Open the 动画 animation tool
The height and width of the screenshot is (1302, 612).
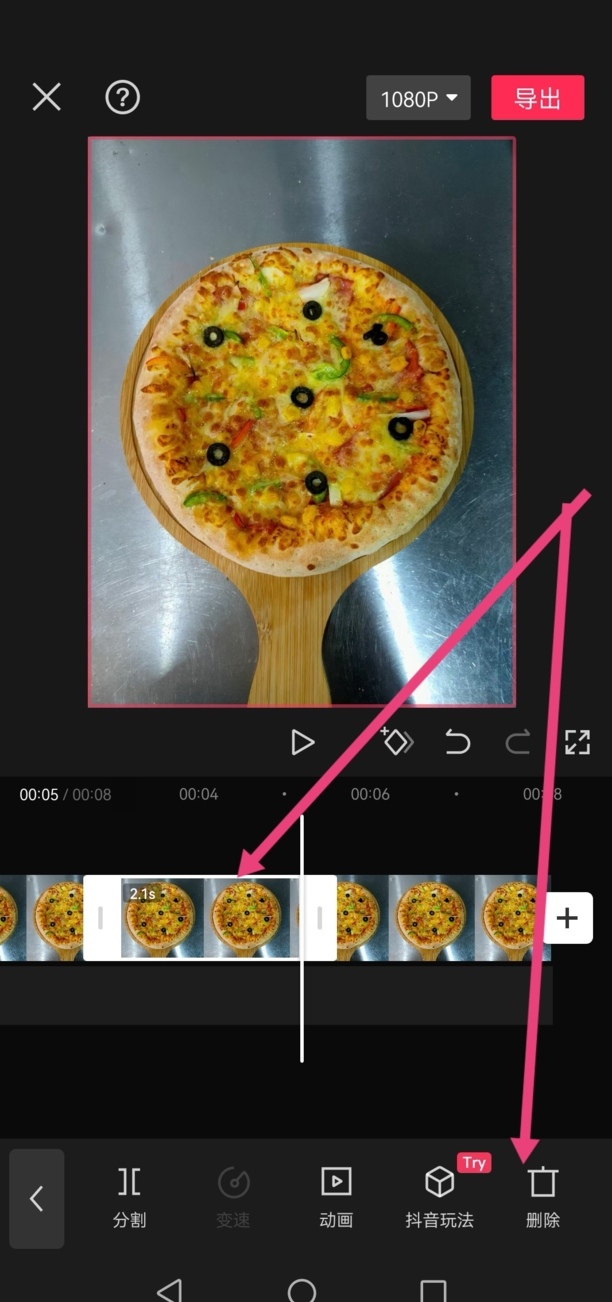click(336, 1196)
